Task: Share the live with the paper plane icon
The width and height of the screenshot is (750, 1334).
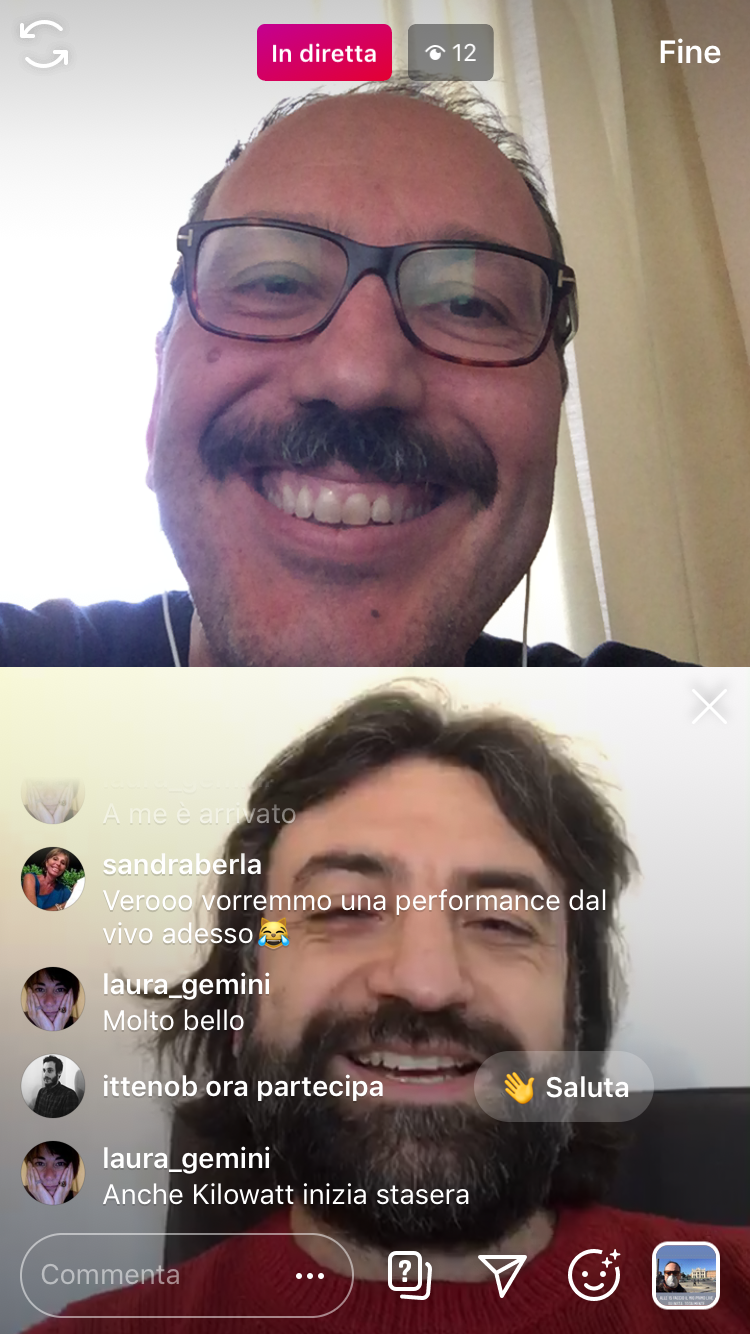Action: point(502,1275)
